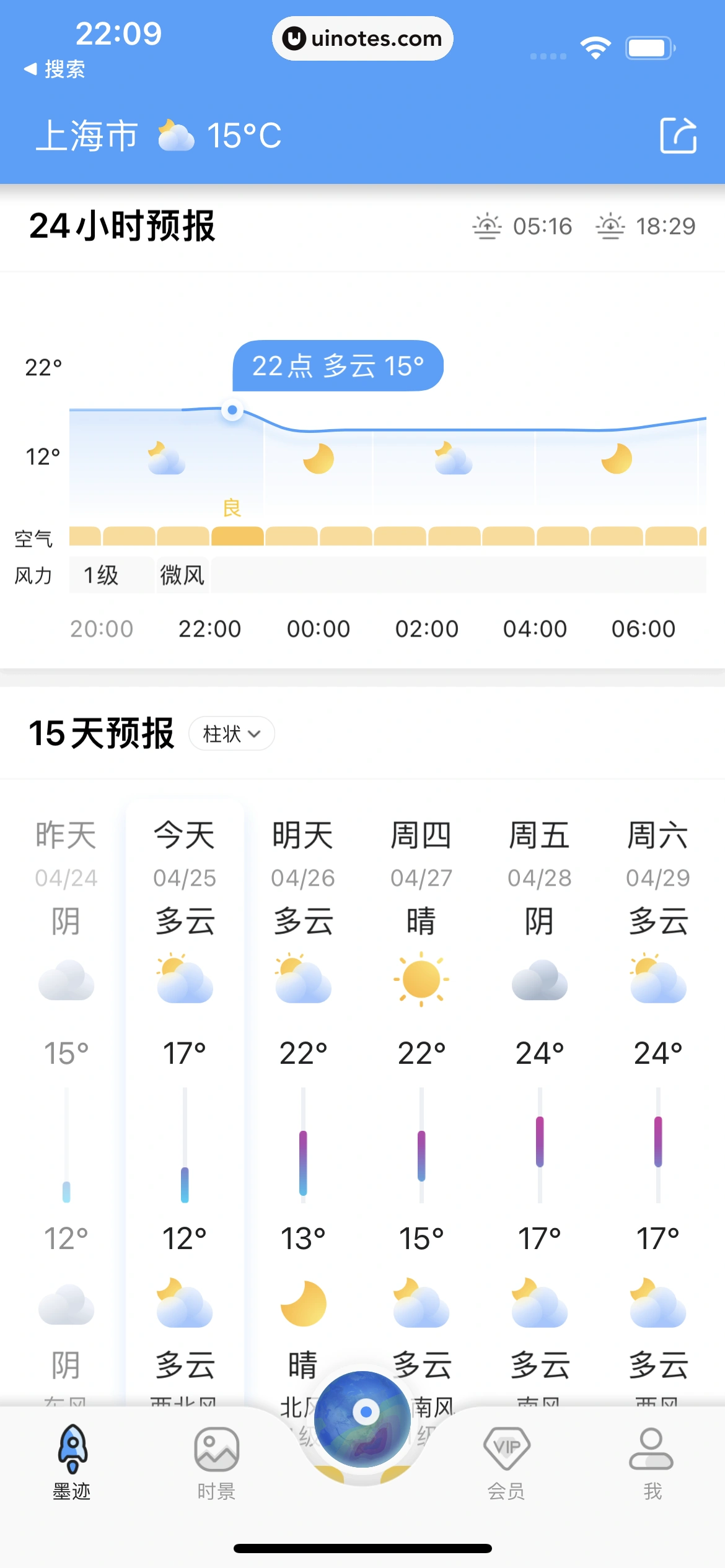Viewport: 725px width, 1568px height.
Task: Open the 柱状 chart style dropdown
Action: [x=231, y=733]
